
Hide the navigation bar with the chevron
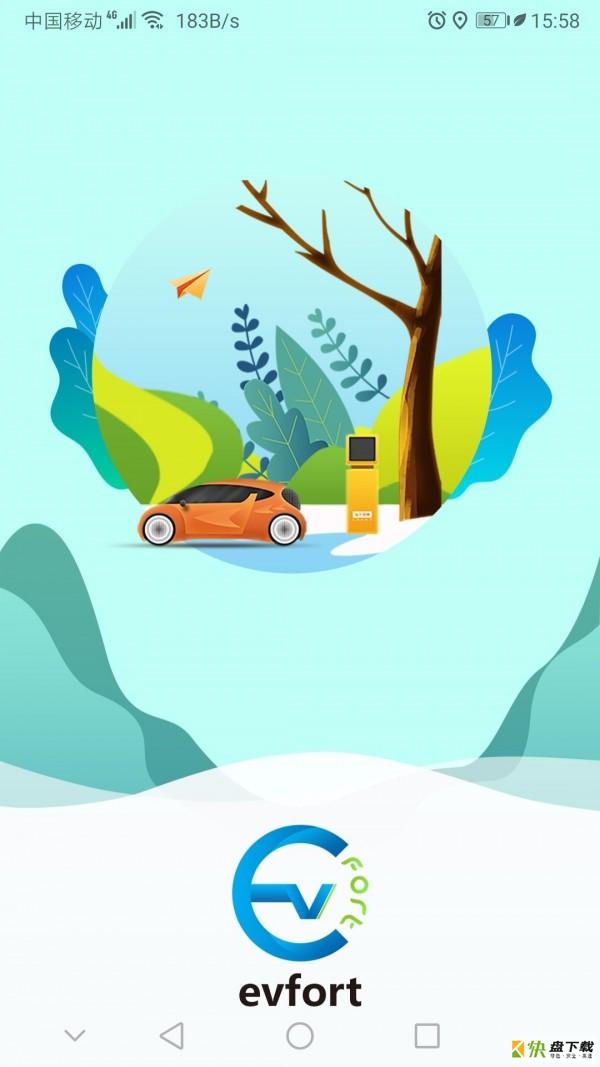[x=75, y=1035]
